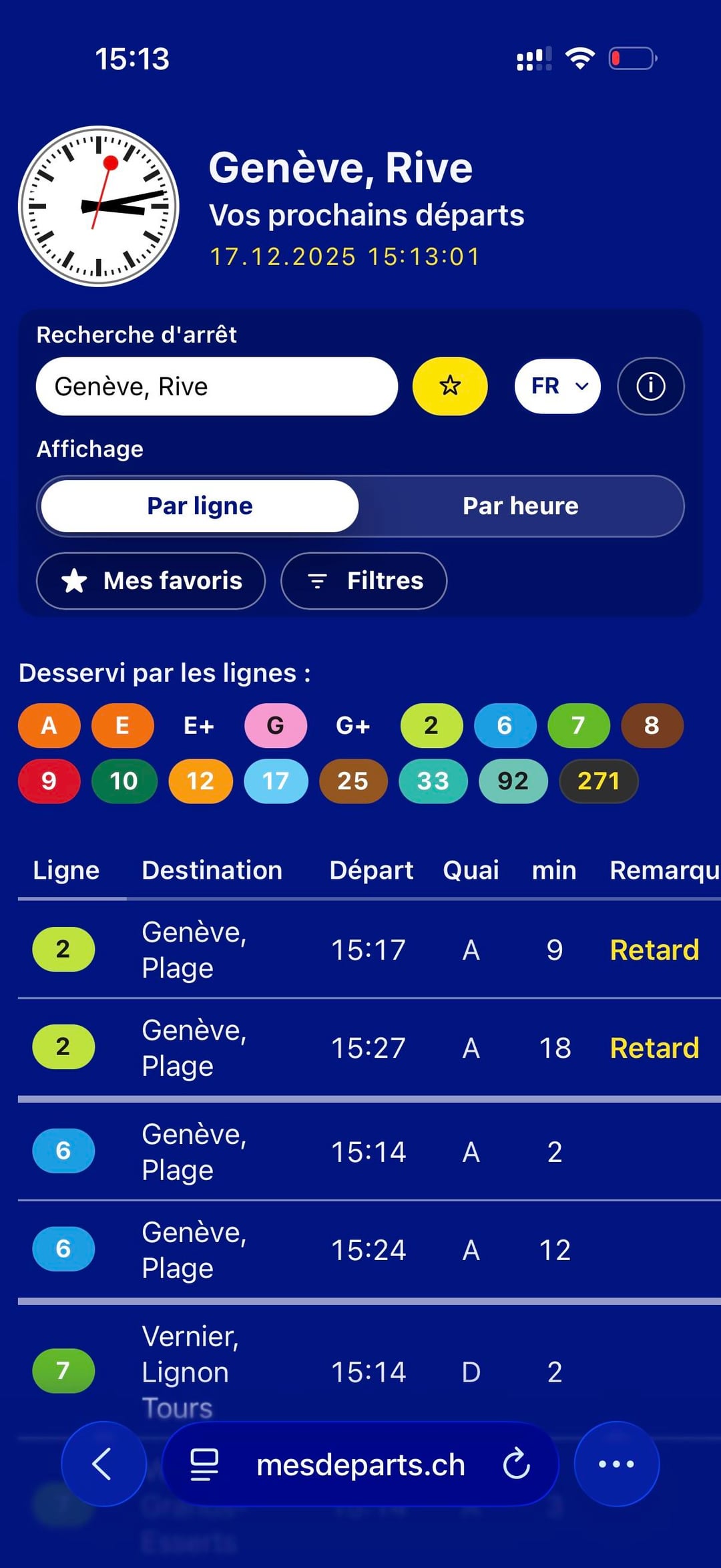This screenshot has width=721, height=1568.
Task: Show departures for line 12
Action: [200, 781]
